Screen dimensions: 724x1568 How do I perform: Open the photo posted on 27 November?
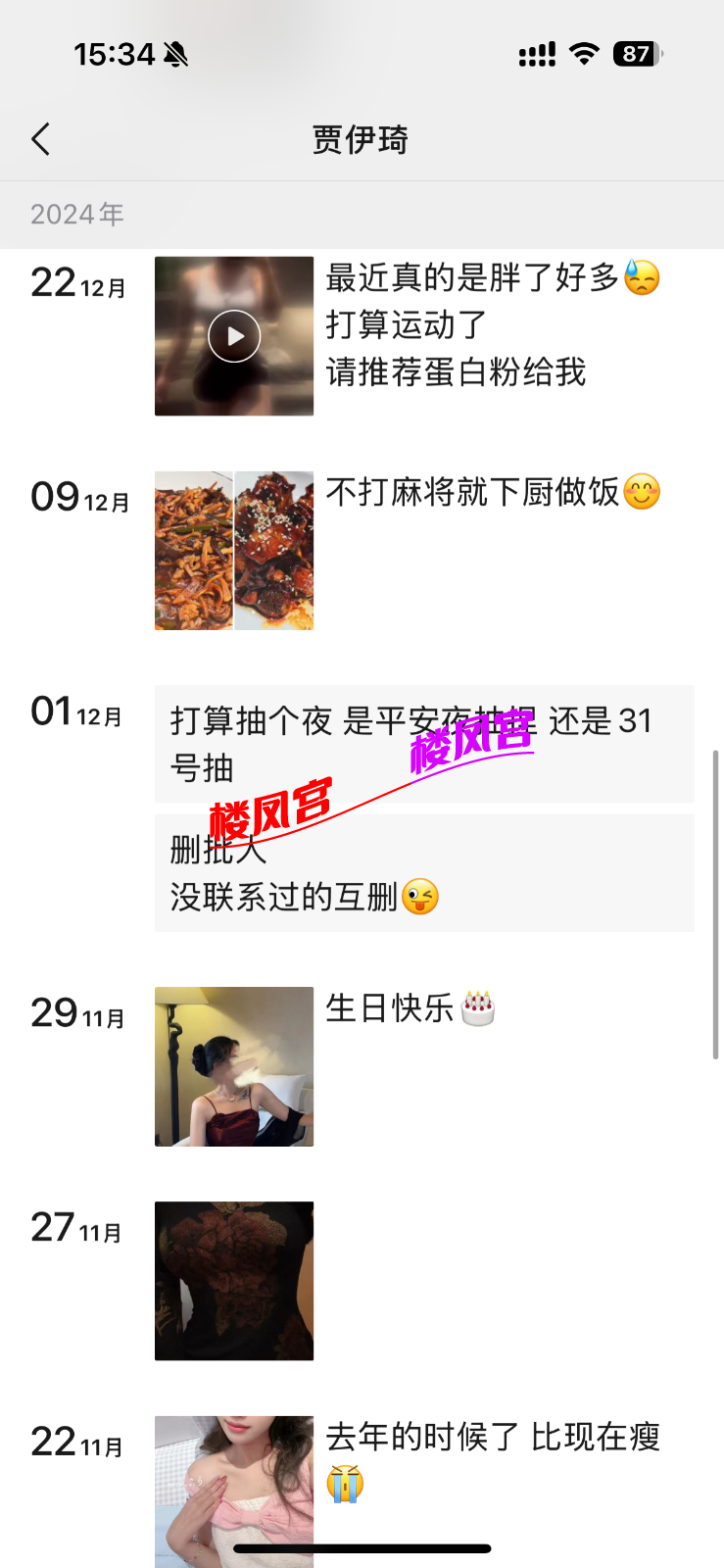(234, 1281)
